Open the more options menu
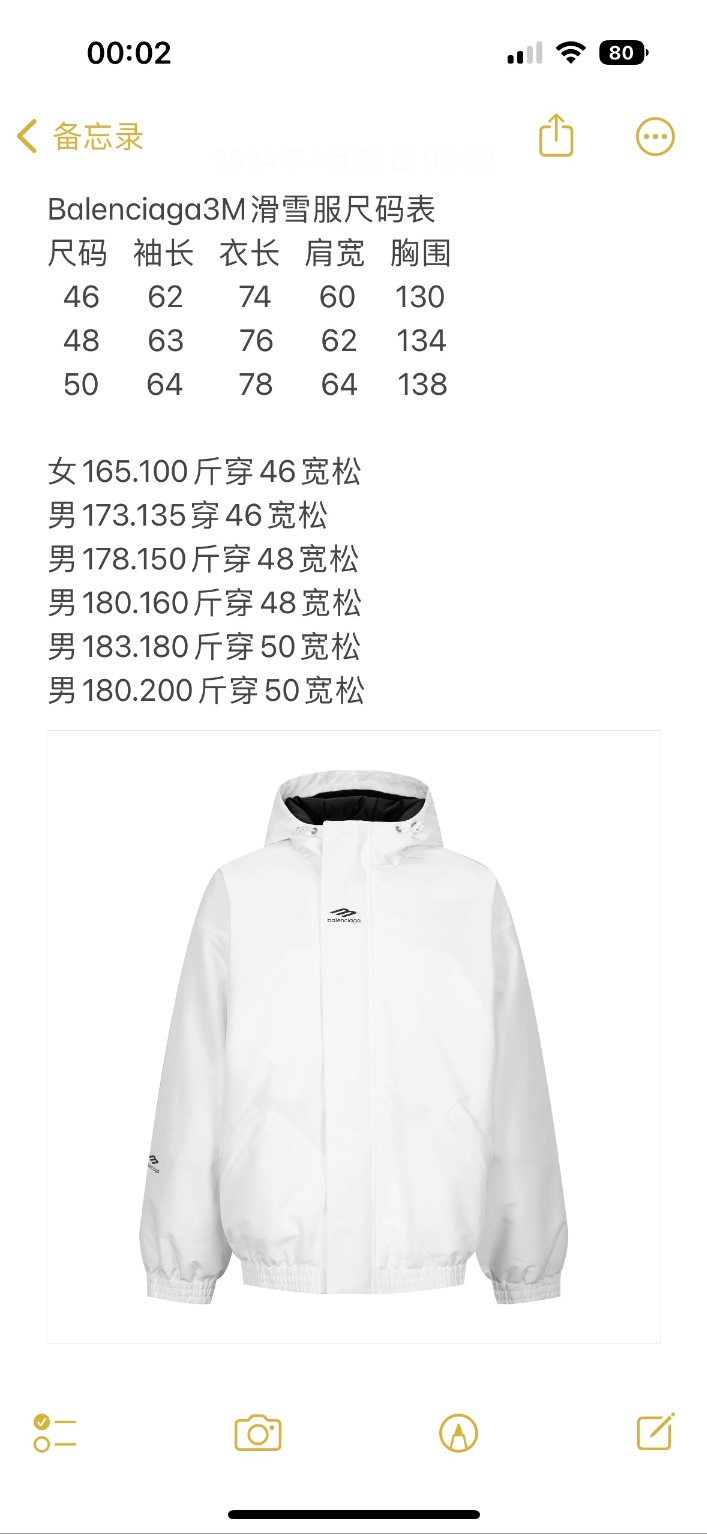This screenshot has height=1534, width=707. coord(655,136)
